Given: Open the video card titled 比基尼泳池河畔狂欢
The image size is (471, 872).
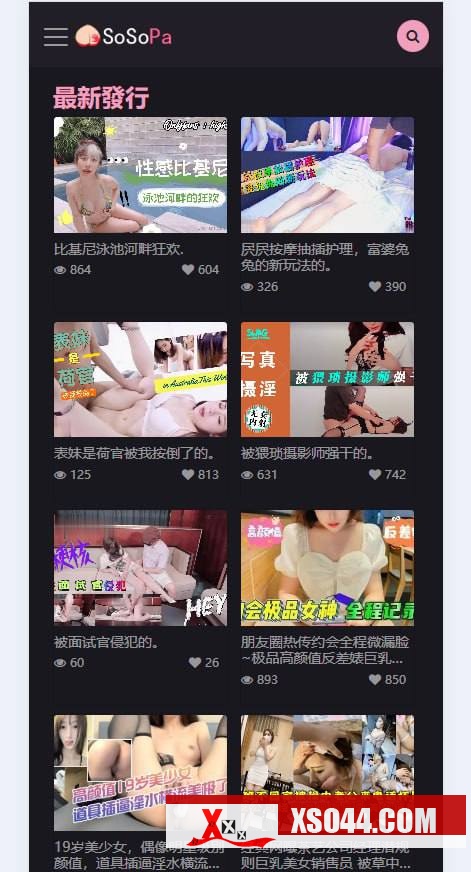Looking at the screenshot, I should point(140,196).
